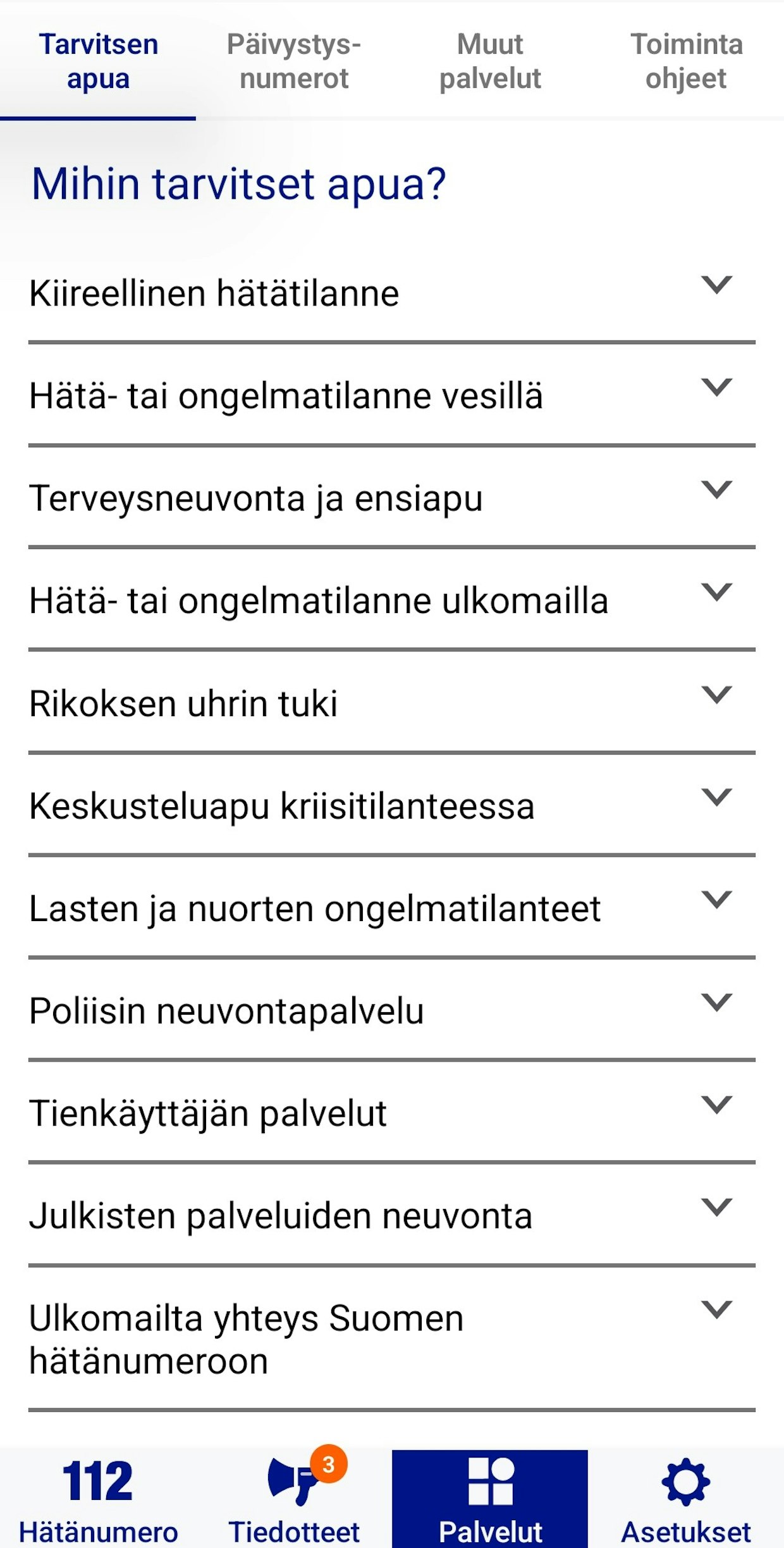
Task: Expand Rikoksen uhrin tuki
Action: pos(392,703)
